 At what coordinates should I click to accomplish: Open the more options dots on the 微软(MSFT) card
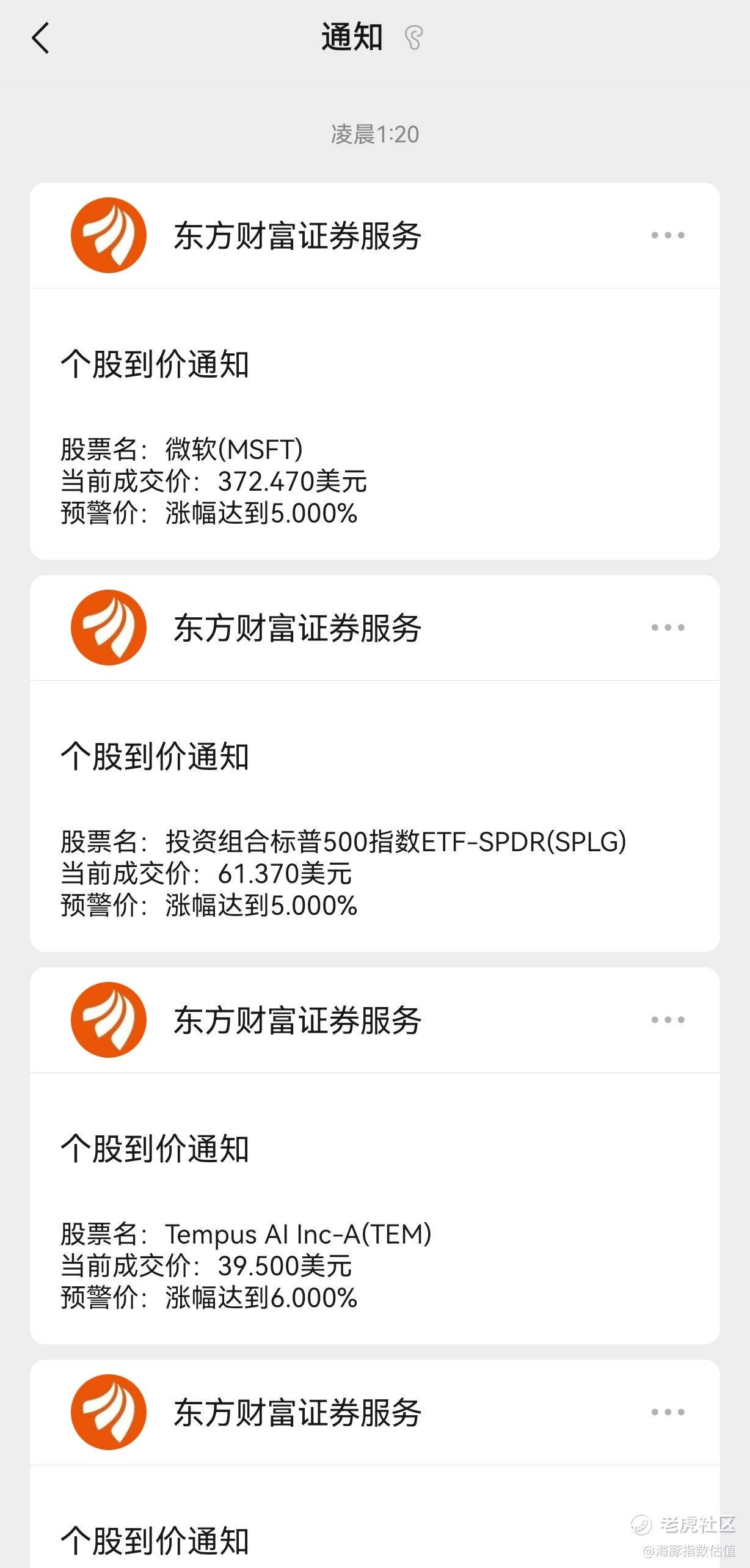coord(668,235)
